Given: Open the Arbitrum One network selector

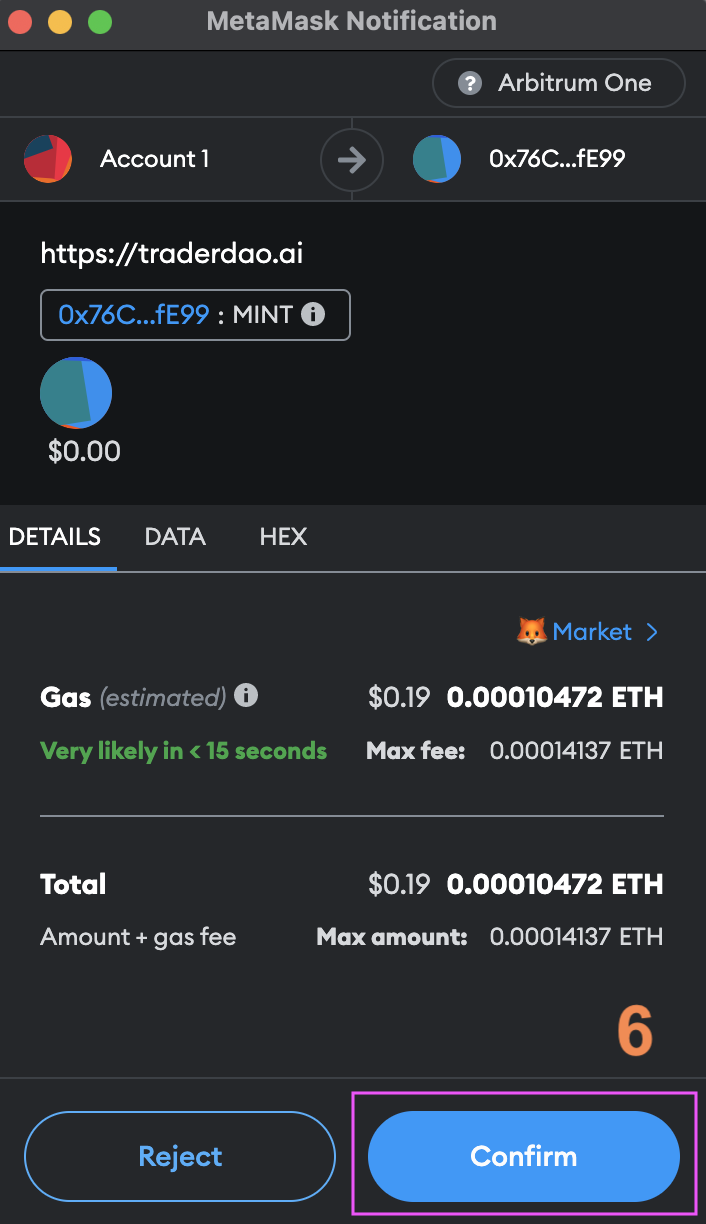Looking at the screenshot, I should pos(558,83).
